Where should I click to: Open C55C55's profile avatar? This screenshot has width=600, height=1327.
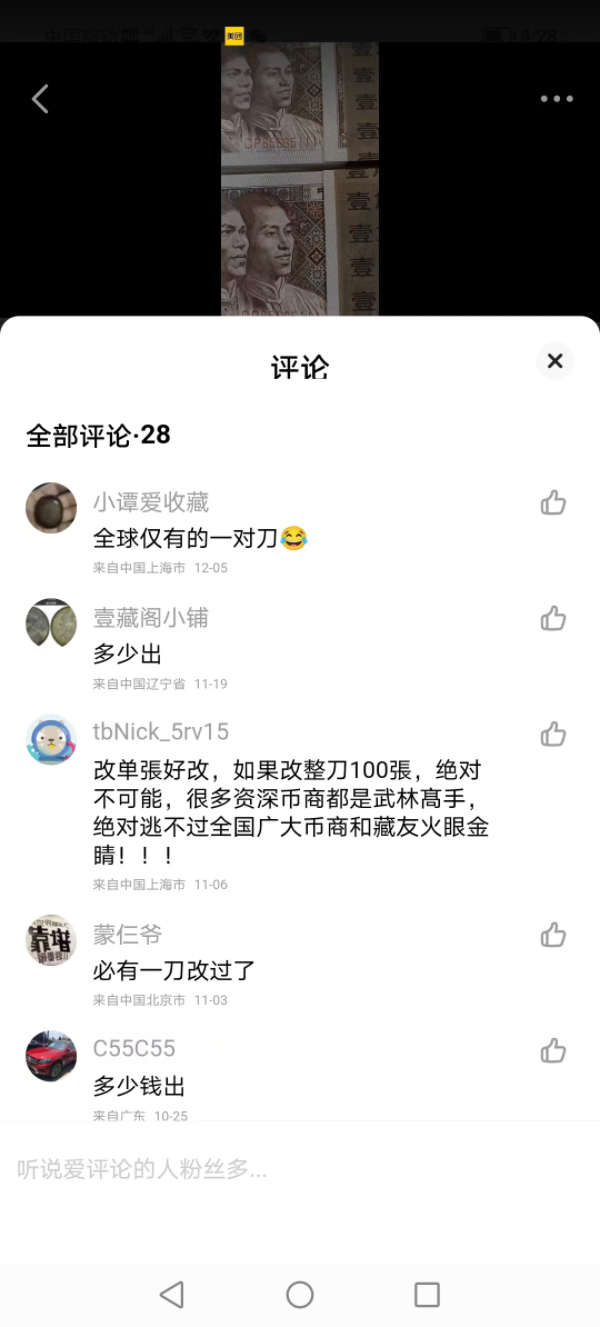pyautogui.click(x=51, y=1056)
